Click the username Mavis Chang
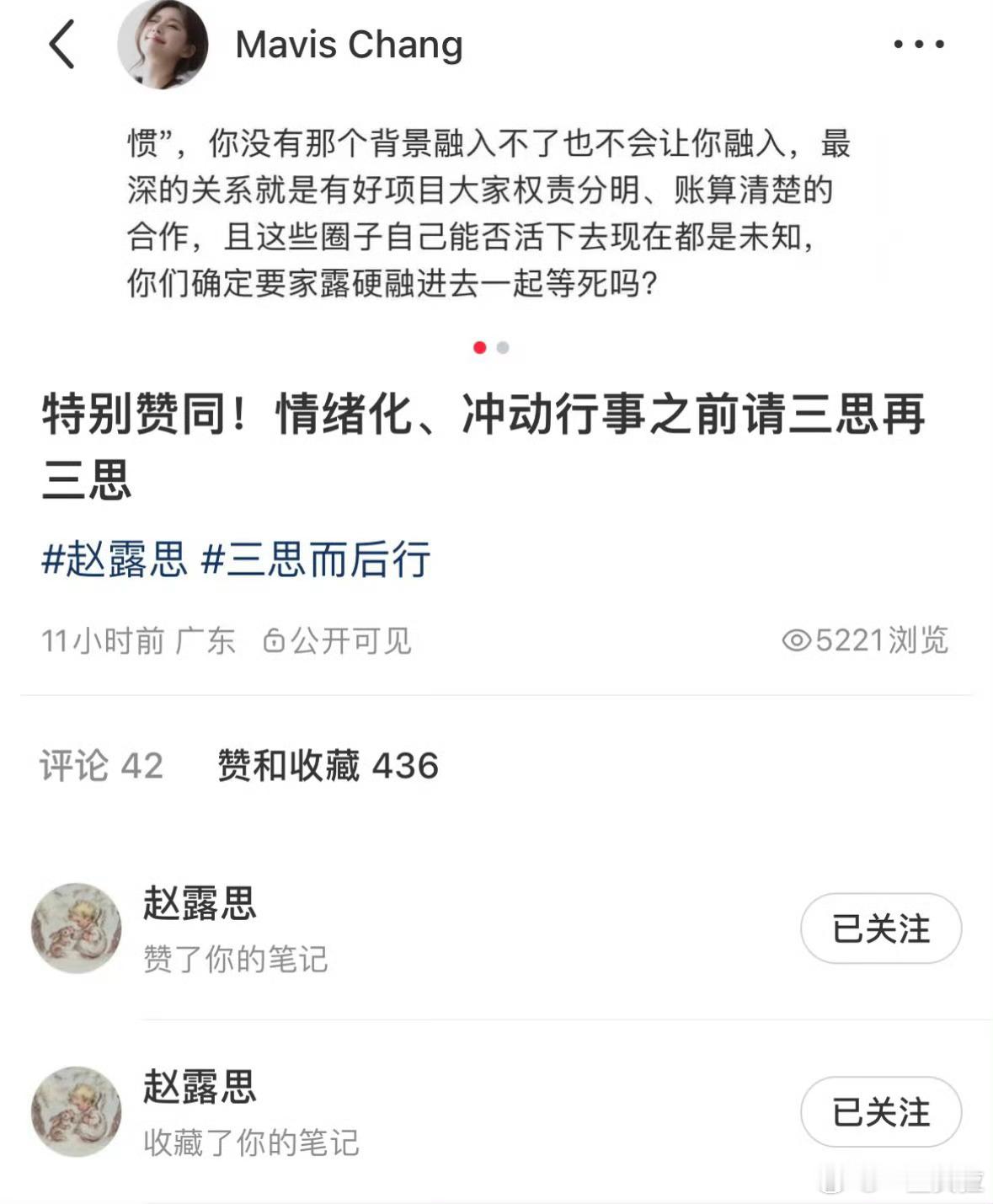The image size is (993, 1204). [347, 44]
